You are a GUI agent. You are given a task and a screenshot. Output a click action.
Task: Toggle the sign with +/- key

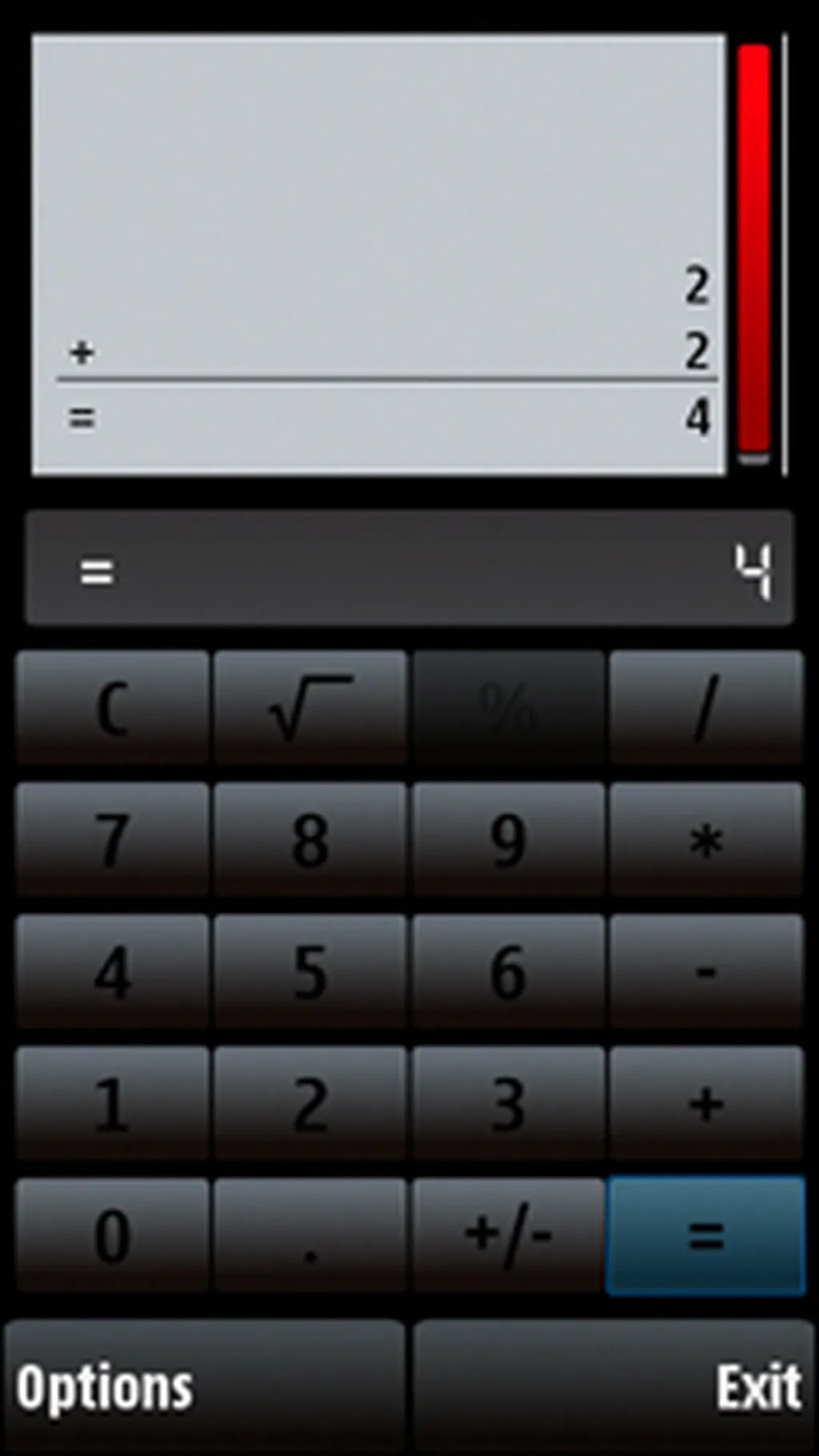(508, 1234)
